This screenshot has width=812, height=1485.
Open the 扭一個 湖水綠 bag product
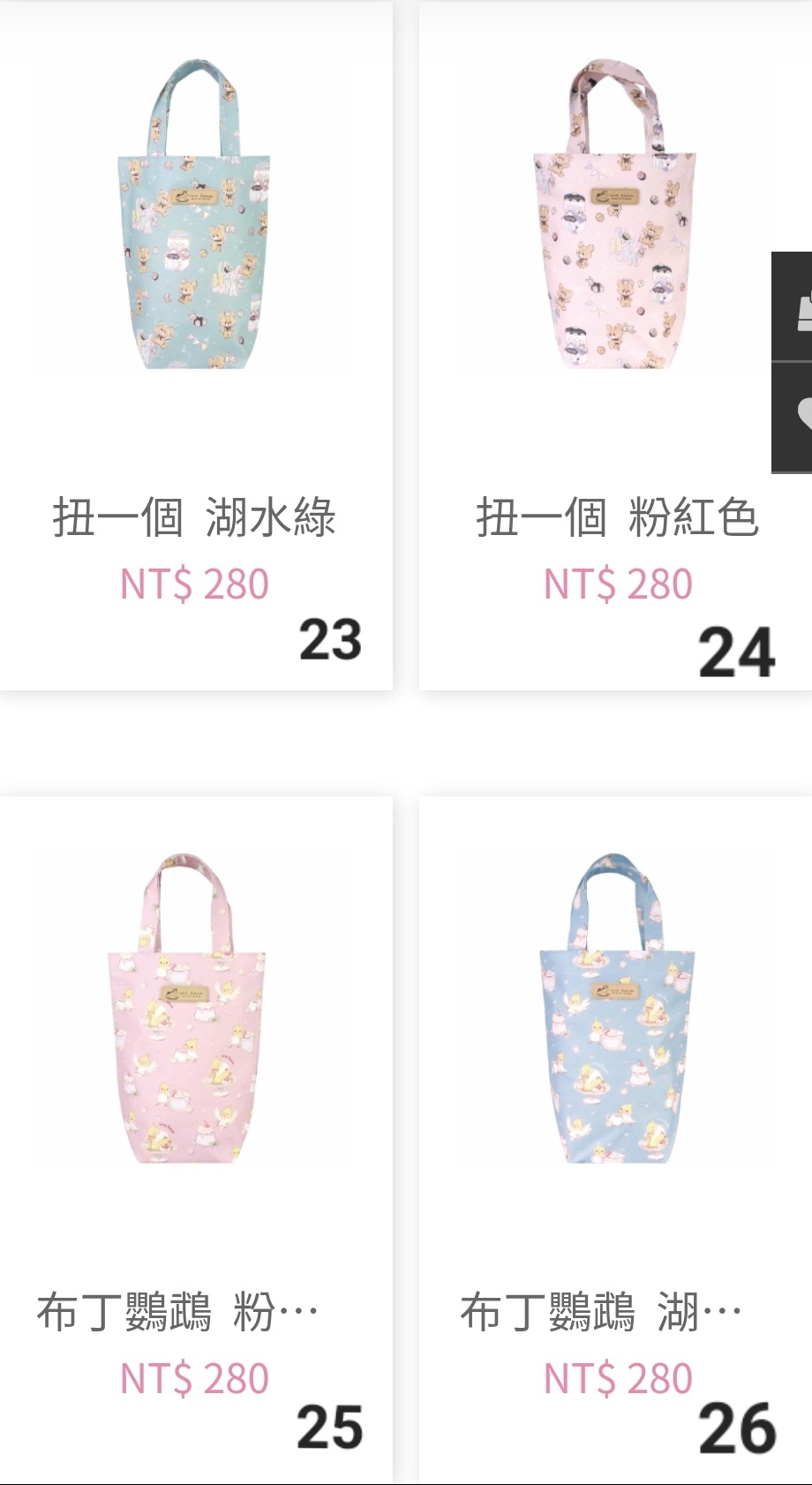[x=195, y=346]
